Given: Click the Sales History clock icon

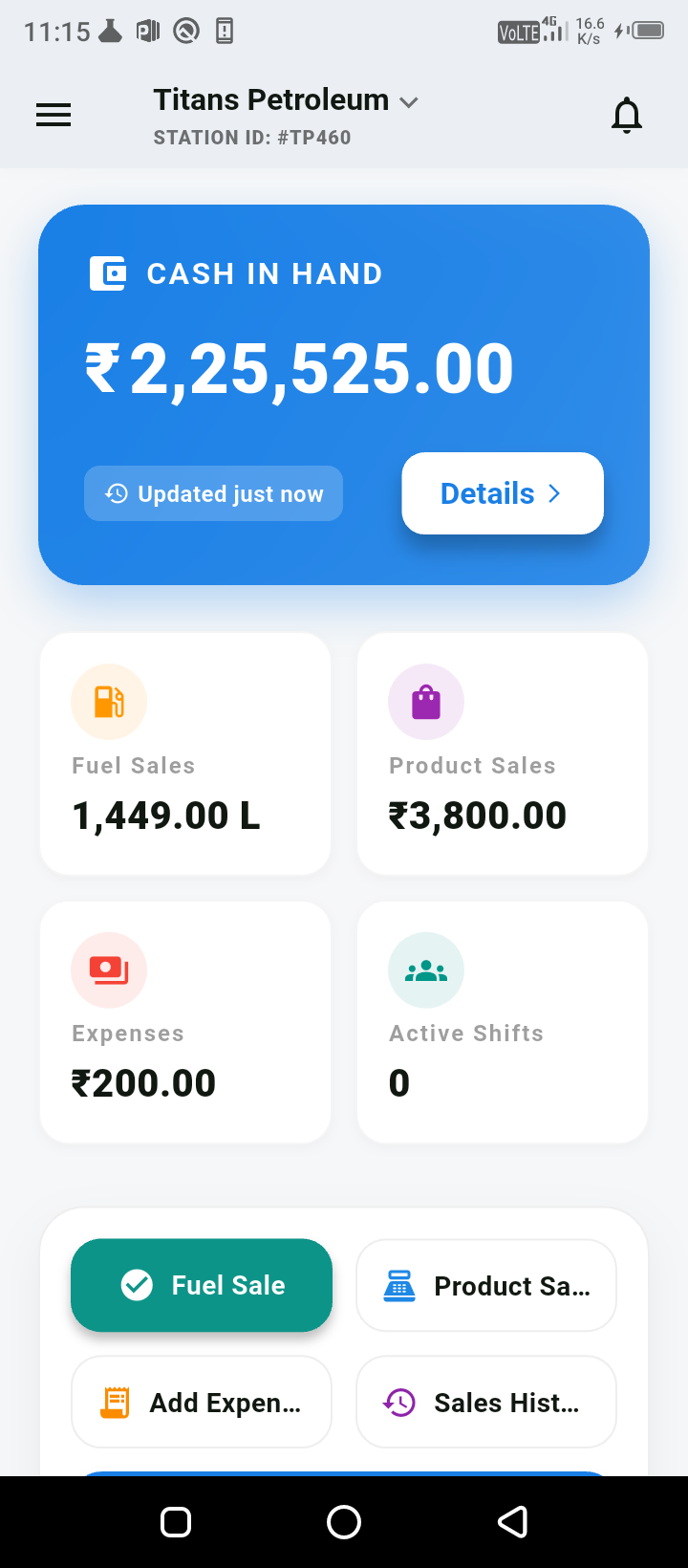Looking at the screenshot, I should click(x=400, y=1402).
